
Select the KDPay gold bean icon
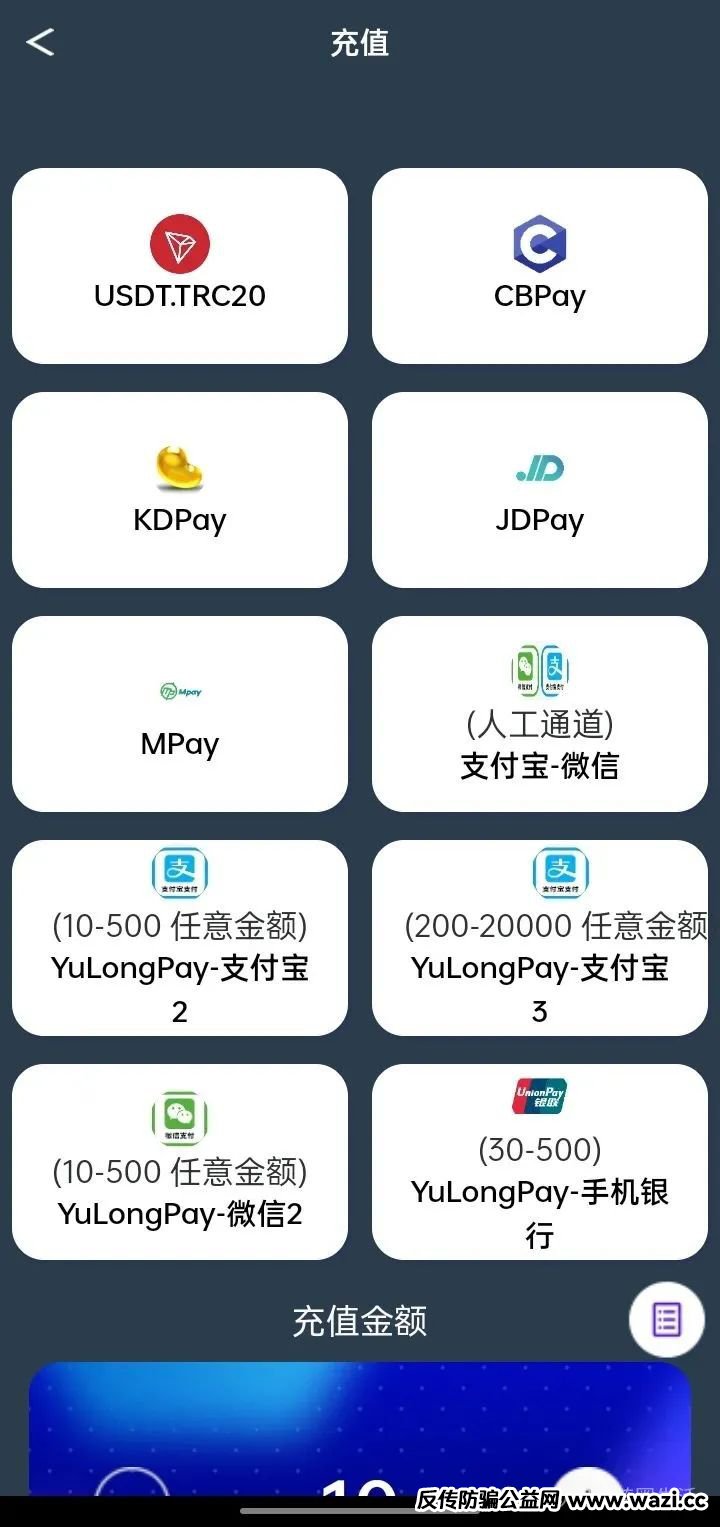[x=180, y=466]
